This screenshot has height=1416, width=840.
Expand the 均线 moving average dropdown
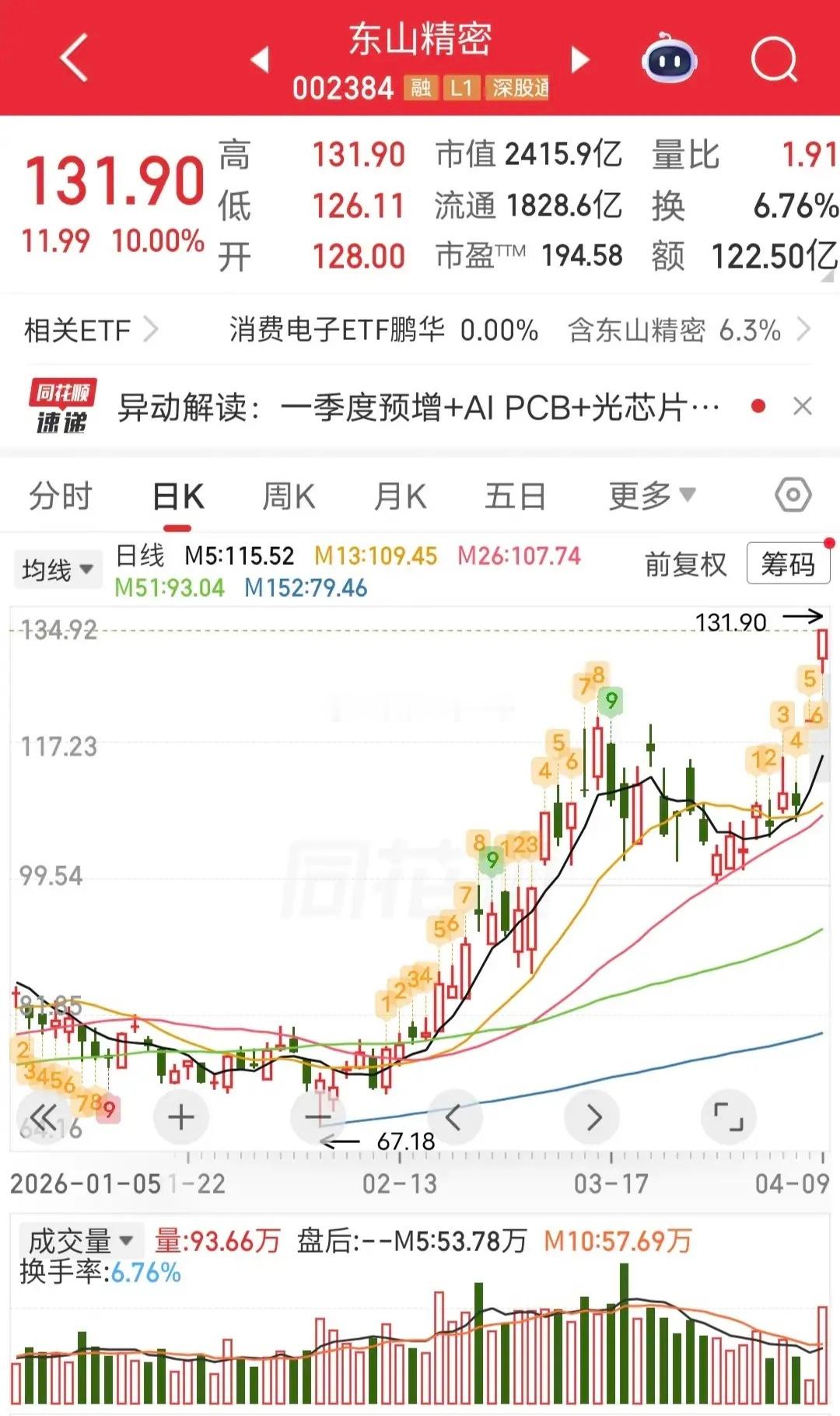tap(58, 569)
